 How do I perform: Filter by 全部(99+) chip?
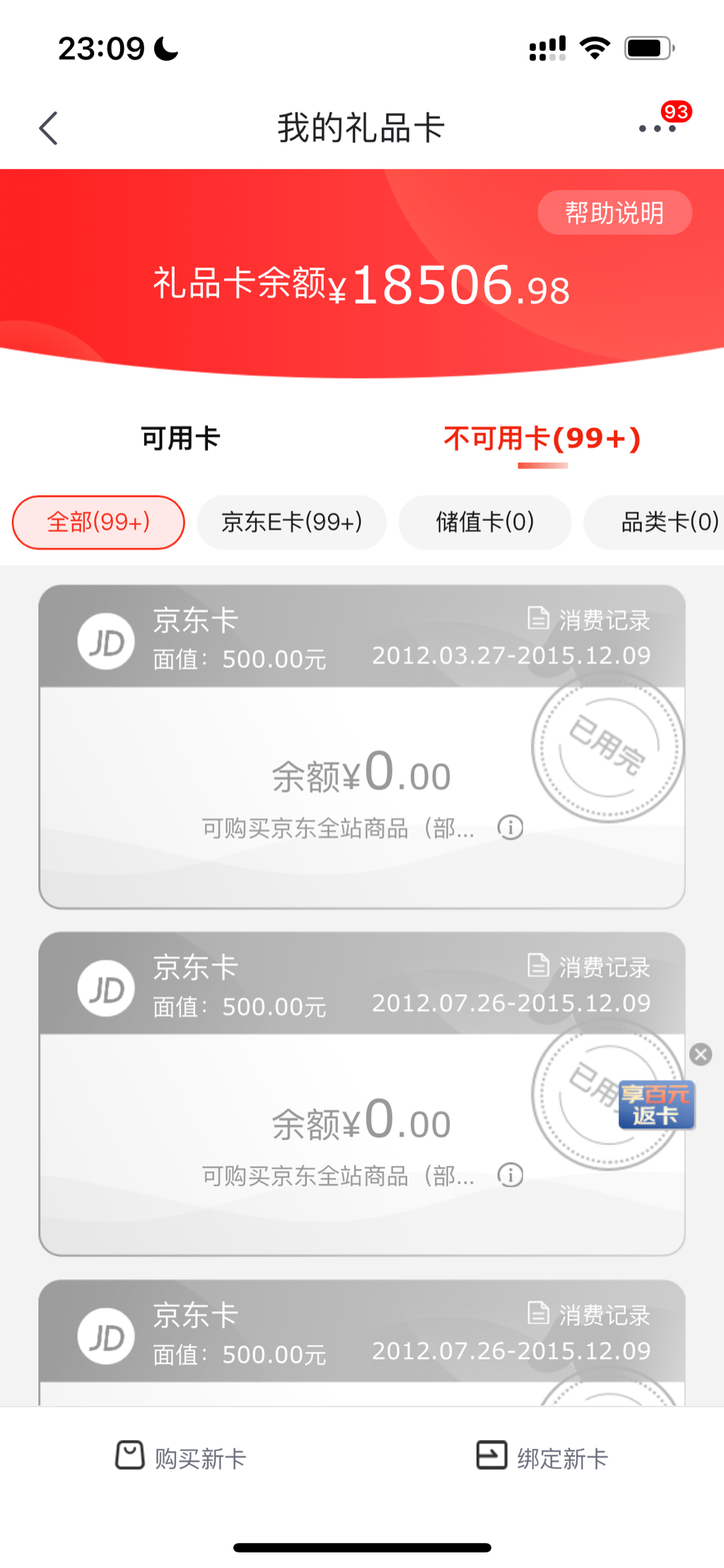(98, 523)
